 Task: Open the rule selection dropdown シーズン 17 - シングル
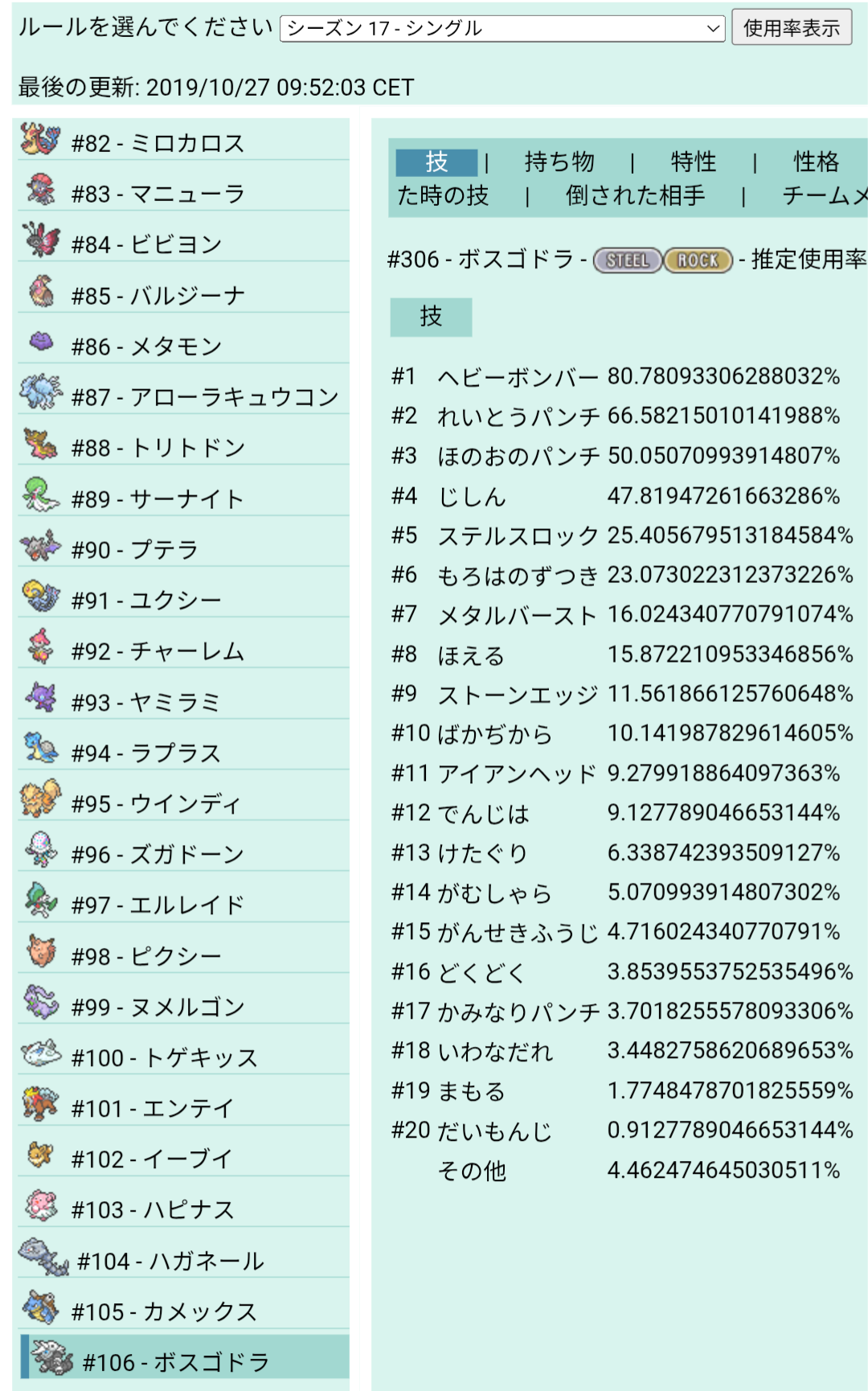pos(502,29)
